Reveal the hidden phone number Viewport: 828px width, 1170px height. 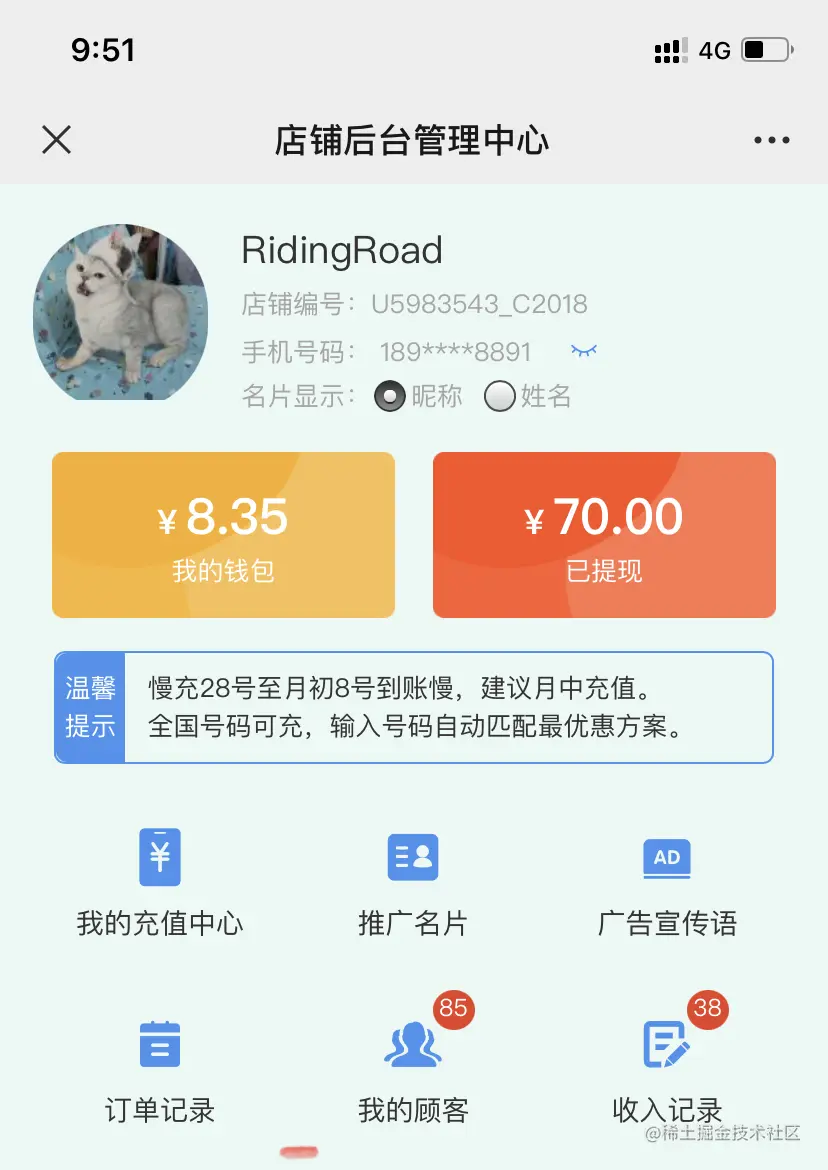[x=583, y=351]
